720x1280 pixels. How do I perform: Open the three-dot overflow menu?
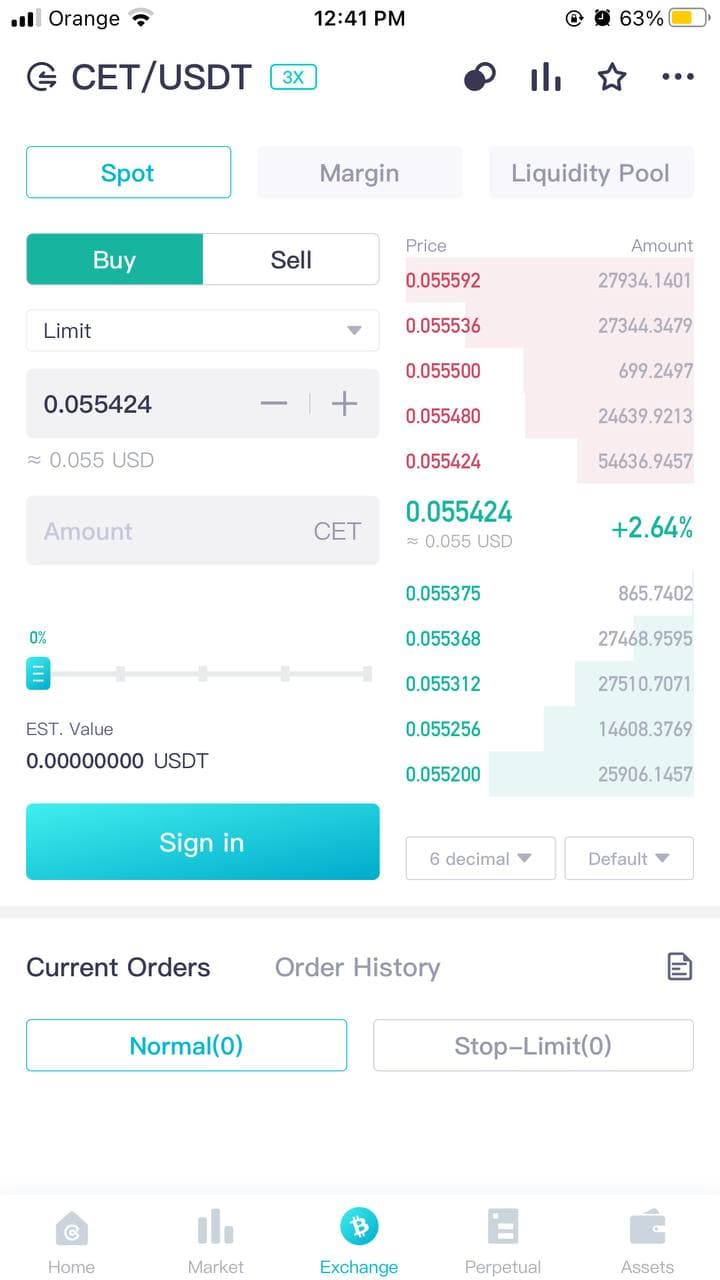click(x=678, y=77)
